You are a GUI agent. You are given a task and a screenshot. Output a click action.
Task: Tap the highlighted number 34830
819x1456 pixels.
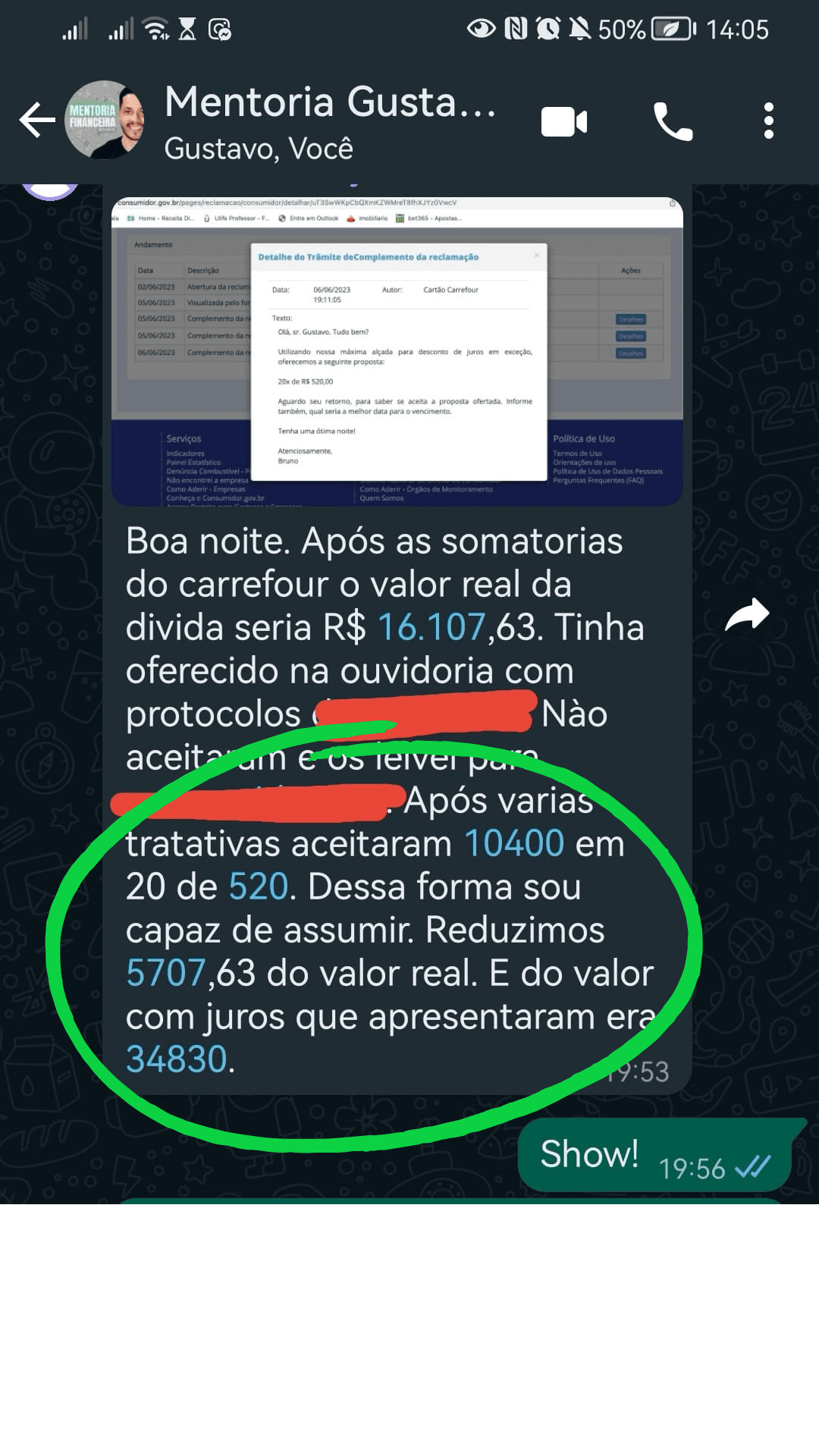pos(176,1059)
